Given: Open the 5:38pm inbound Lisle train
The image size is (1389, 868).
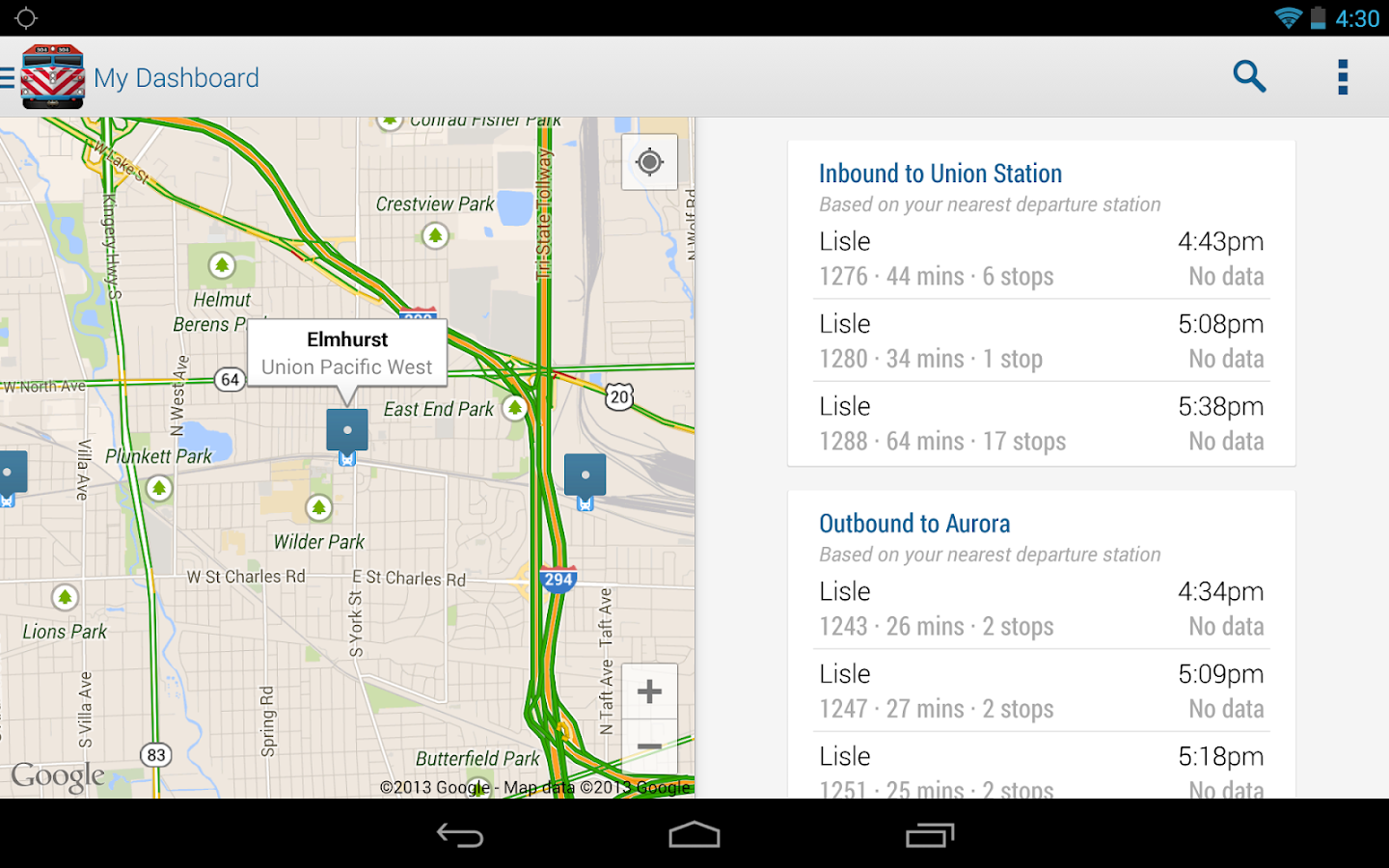Looking at the screenshot, I should click(1041, 423).
